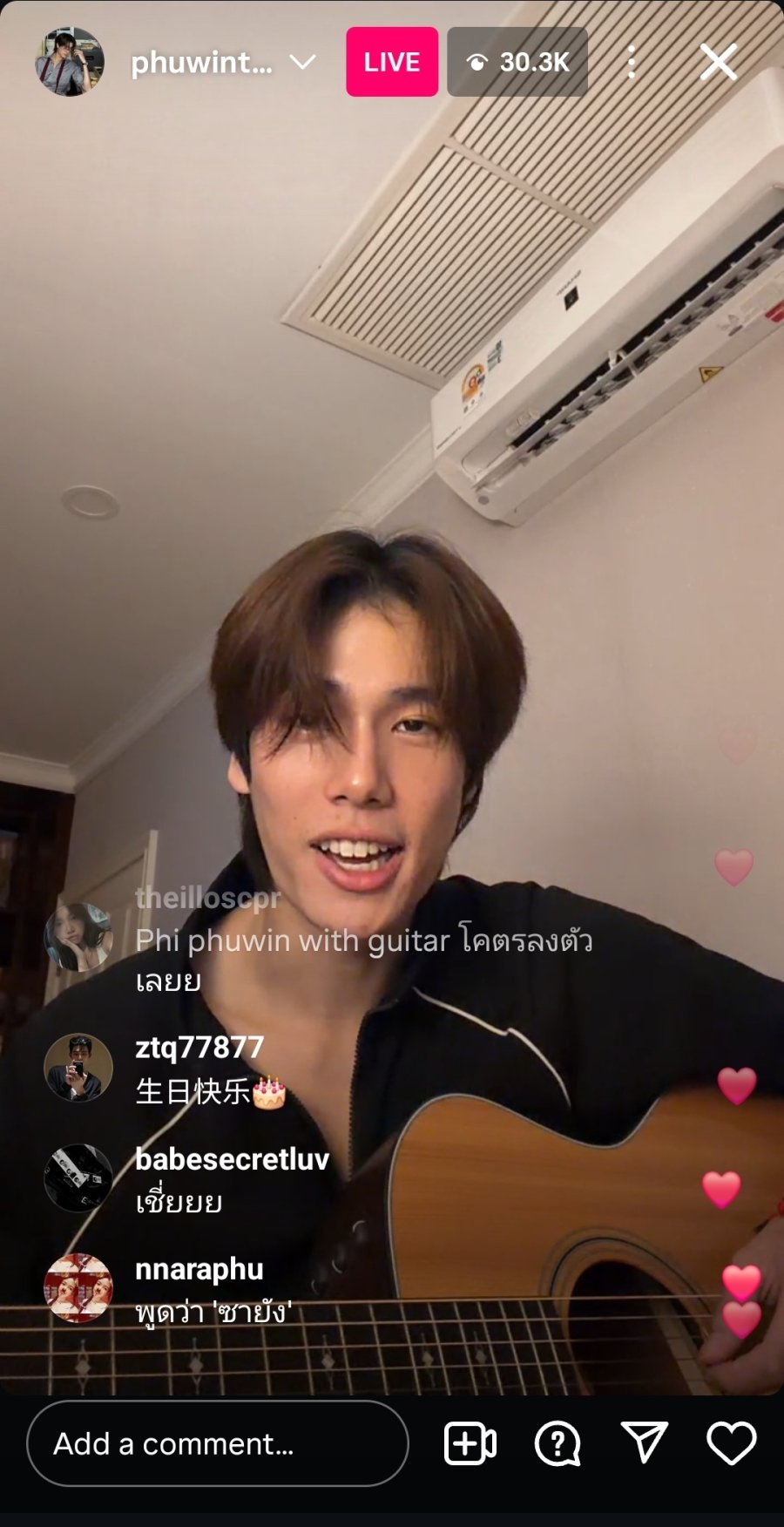Open the question bubble icon
The image size is (784, 1527).
click(558, 1443)
